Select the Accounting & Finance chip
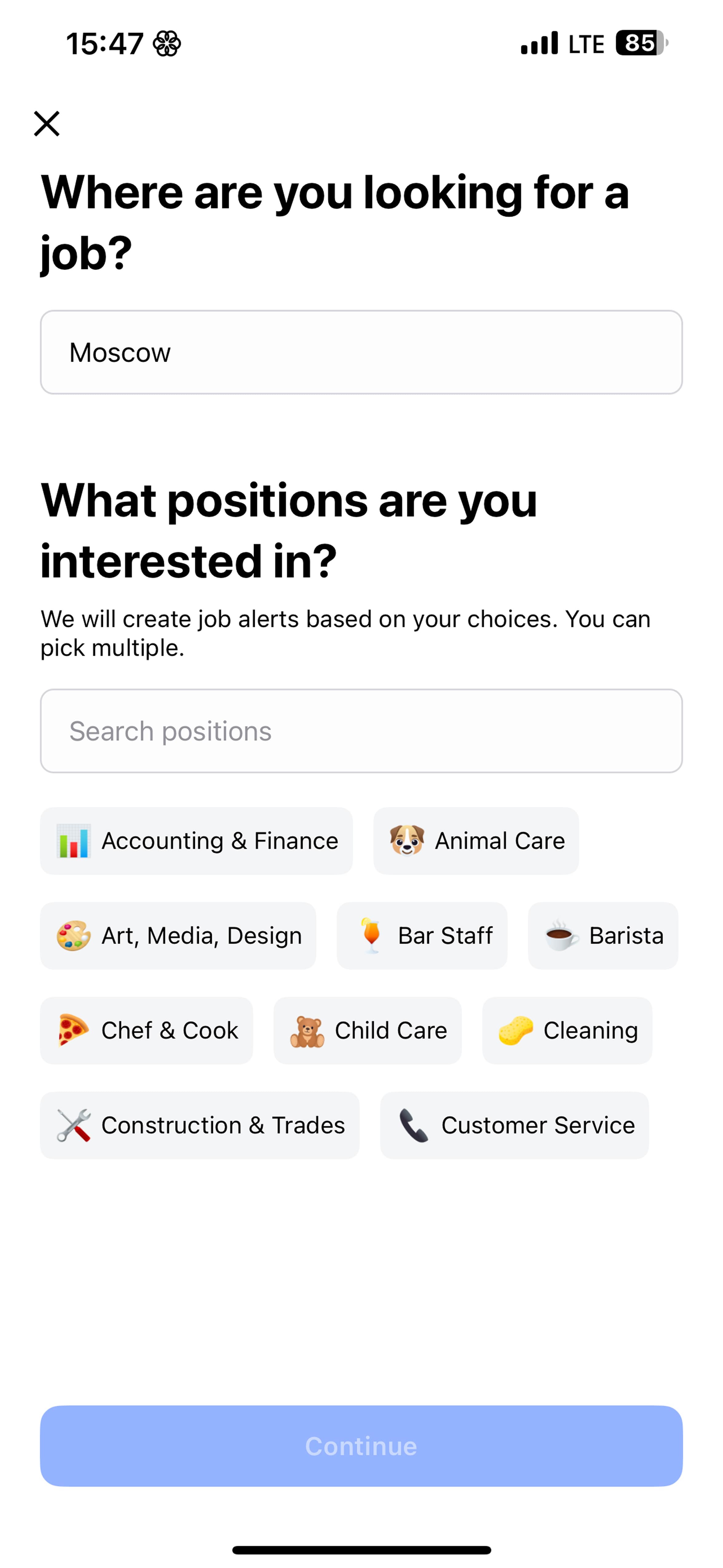Viewport: 723px width, 1568px height. pos(196,841)
